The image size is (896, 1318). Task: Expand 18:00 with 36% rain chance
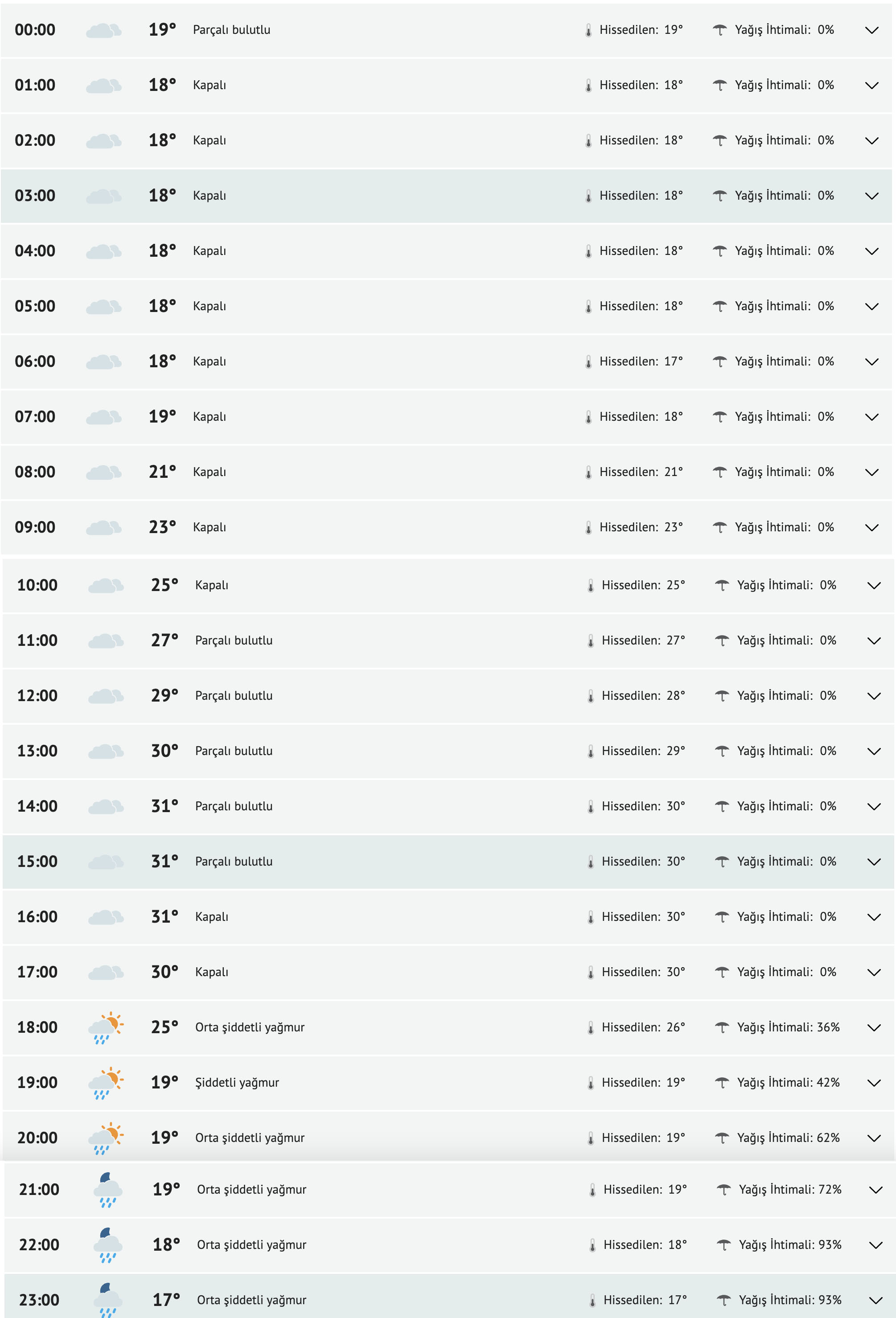click(x=873, y=1028)
